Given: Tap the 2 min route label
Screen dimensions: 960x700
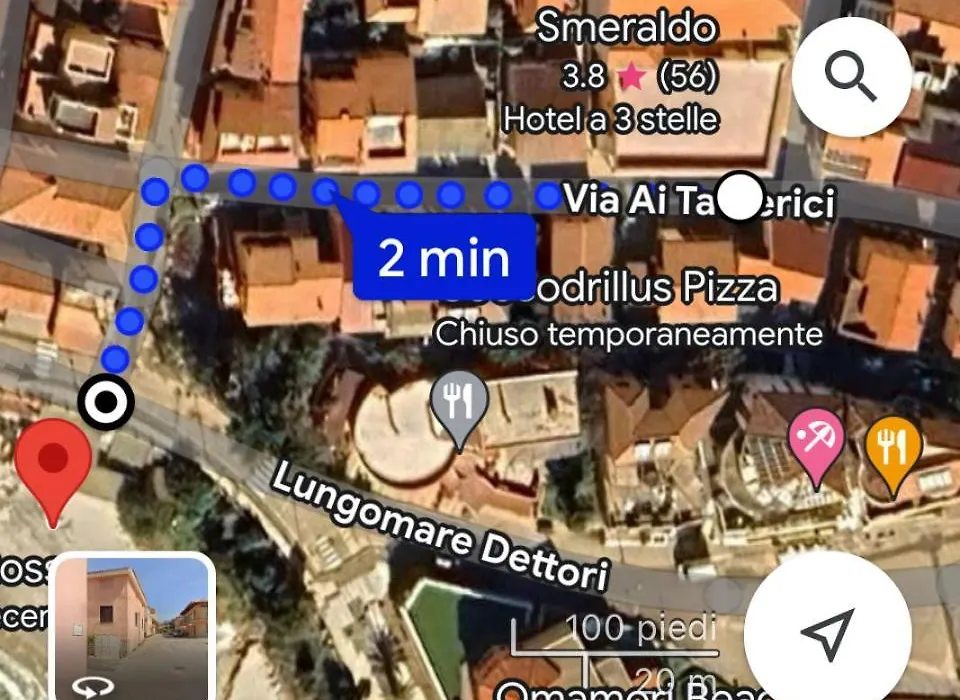Looking at the screenshot, I should click(443, 258).
